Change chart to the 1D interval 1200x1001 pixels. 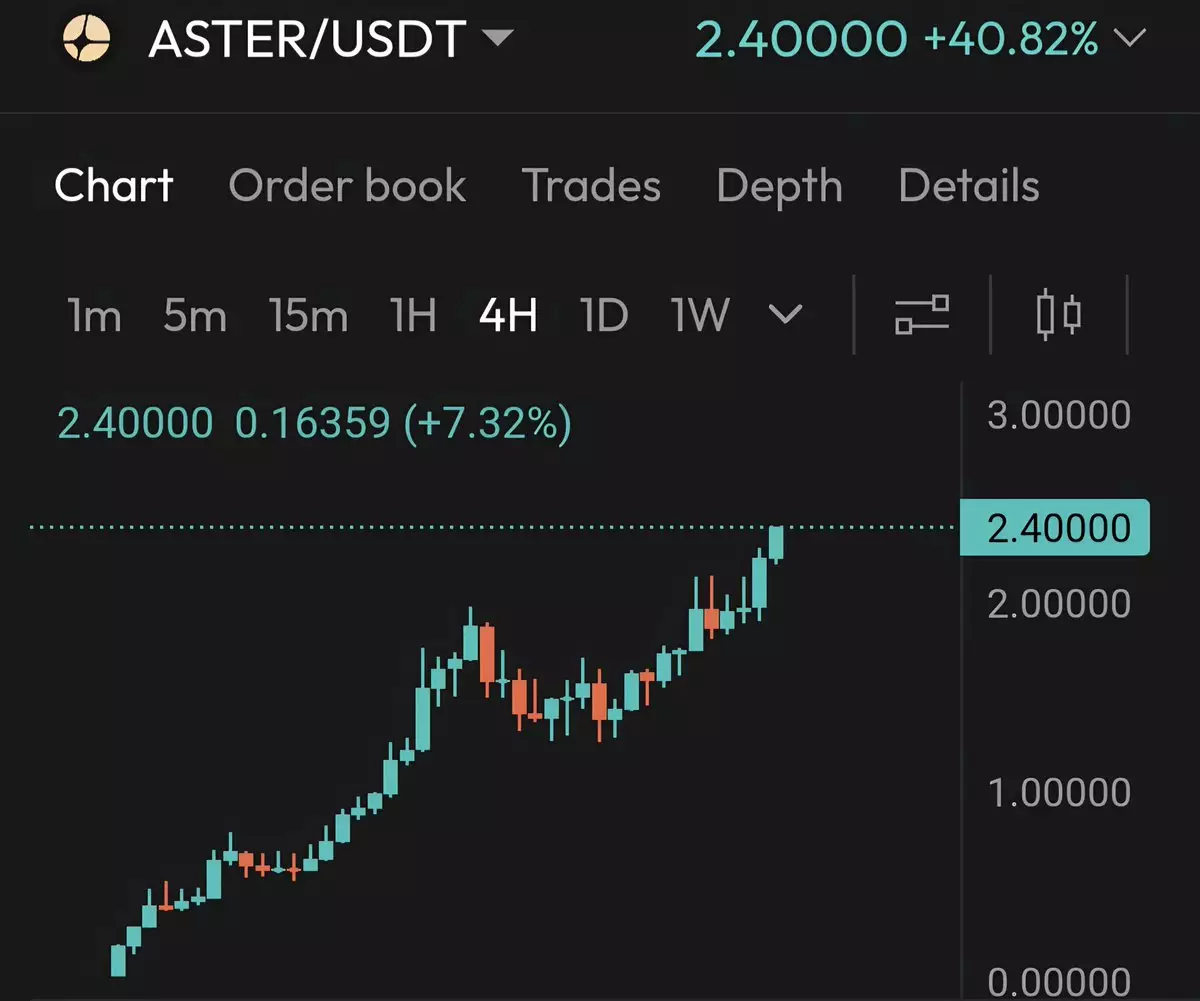click(x=604, y=316)
